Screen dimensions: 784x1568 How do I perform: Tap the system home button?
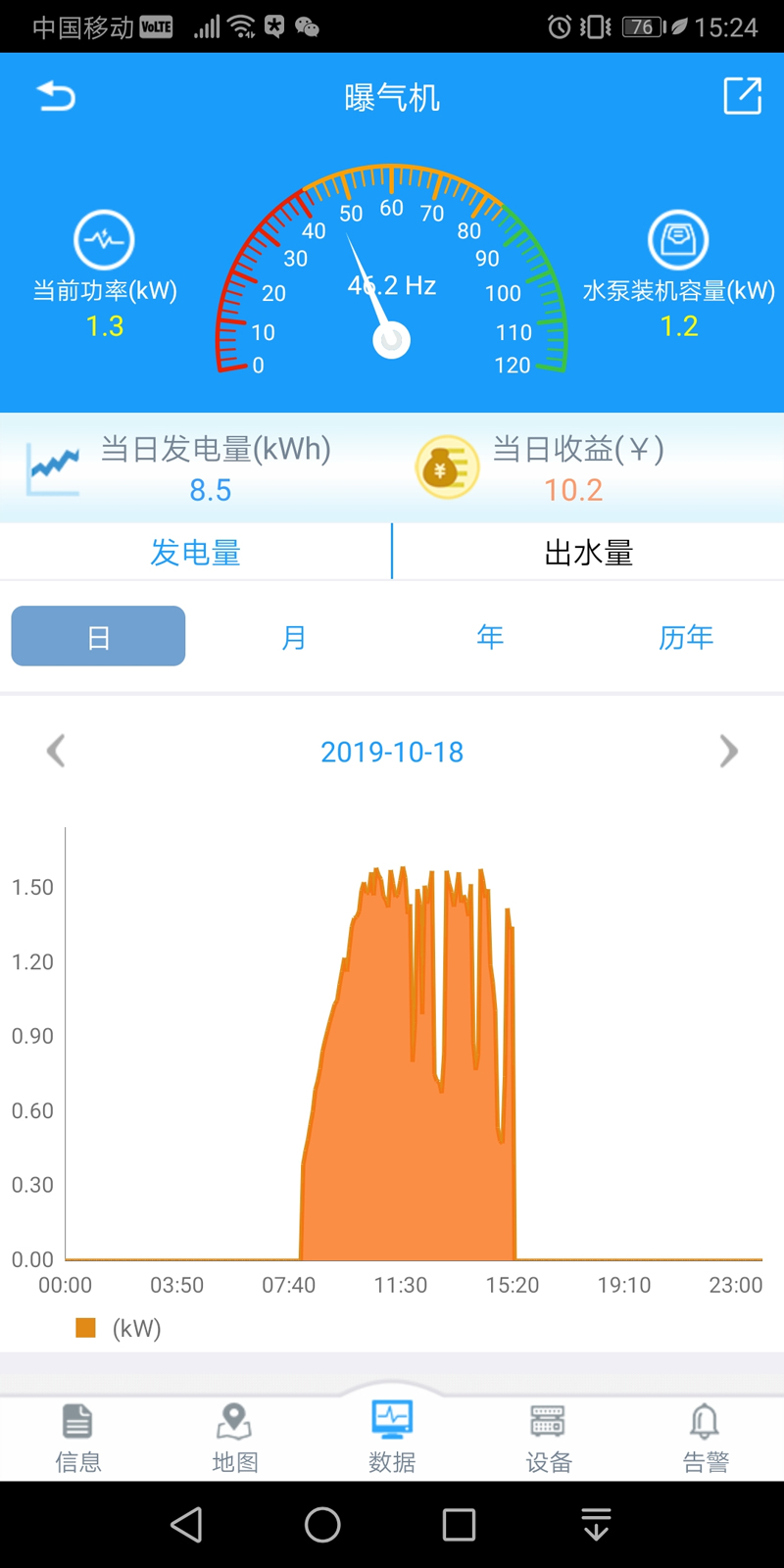[x=322, y=1525]
